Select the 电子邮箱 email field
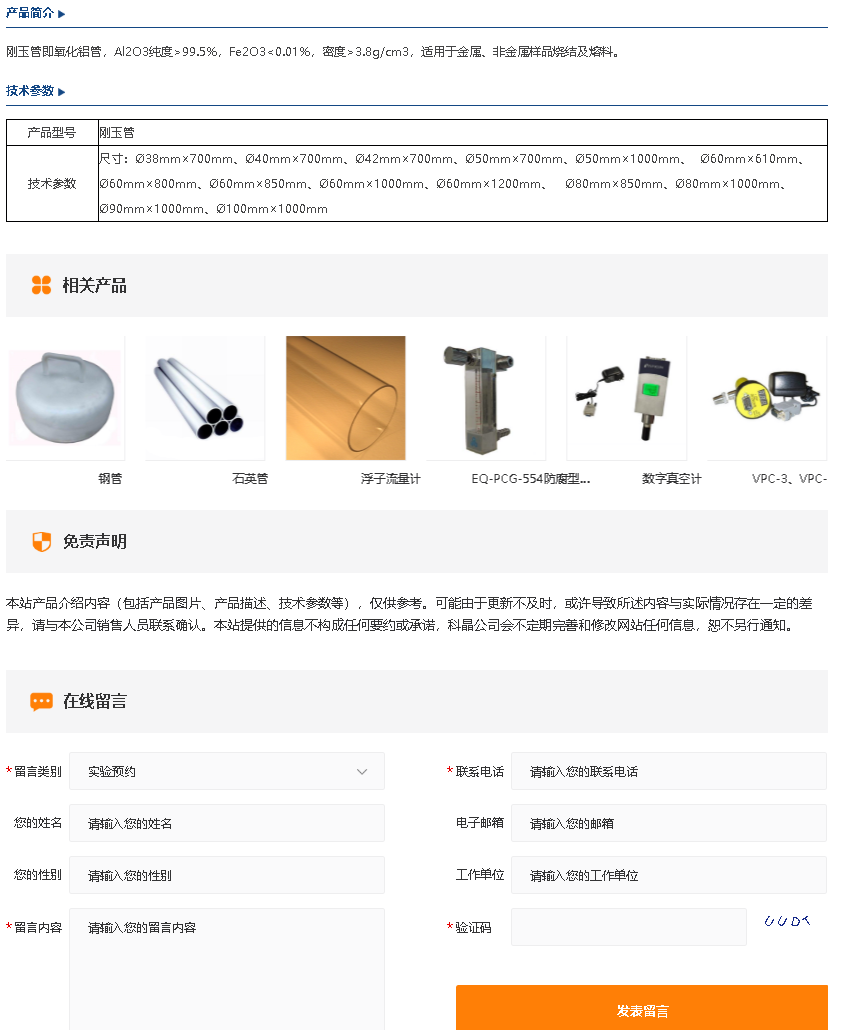The image size is (846, 1030). tap(668, 823)
